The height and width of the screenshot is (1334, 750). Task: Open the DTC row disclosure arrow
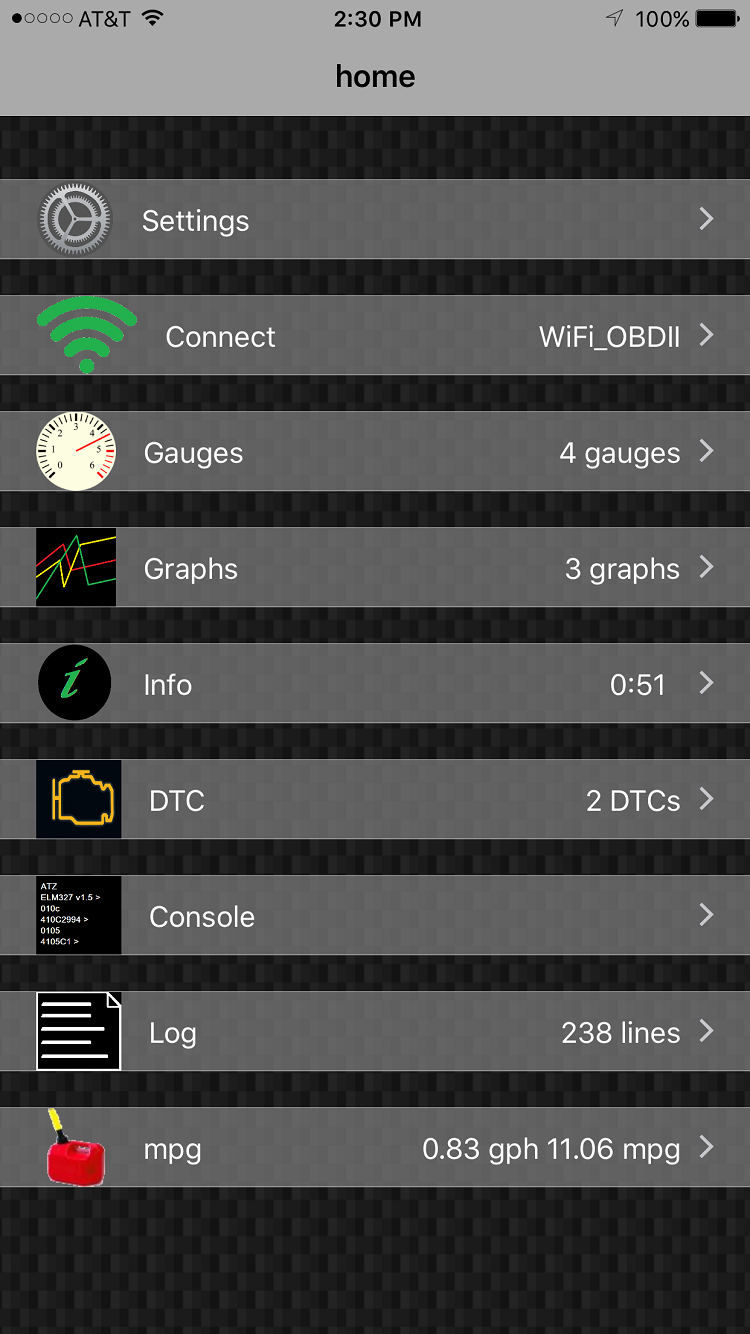click(707, 799)
